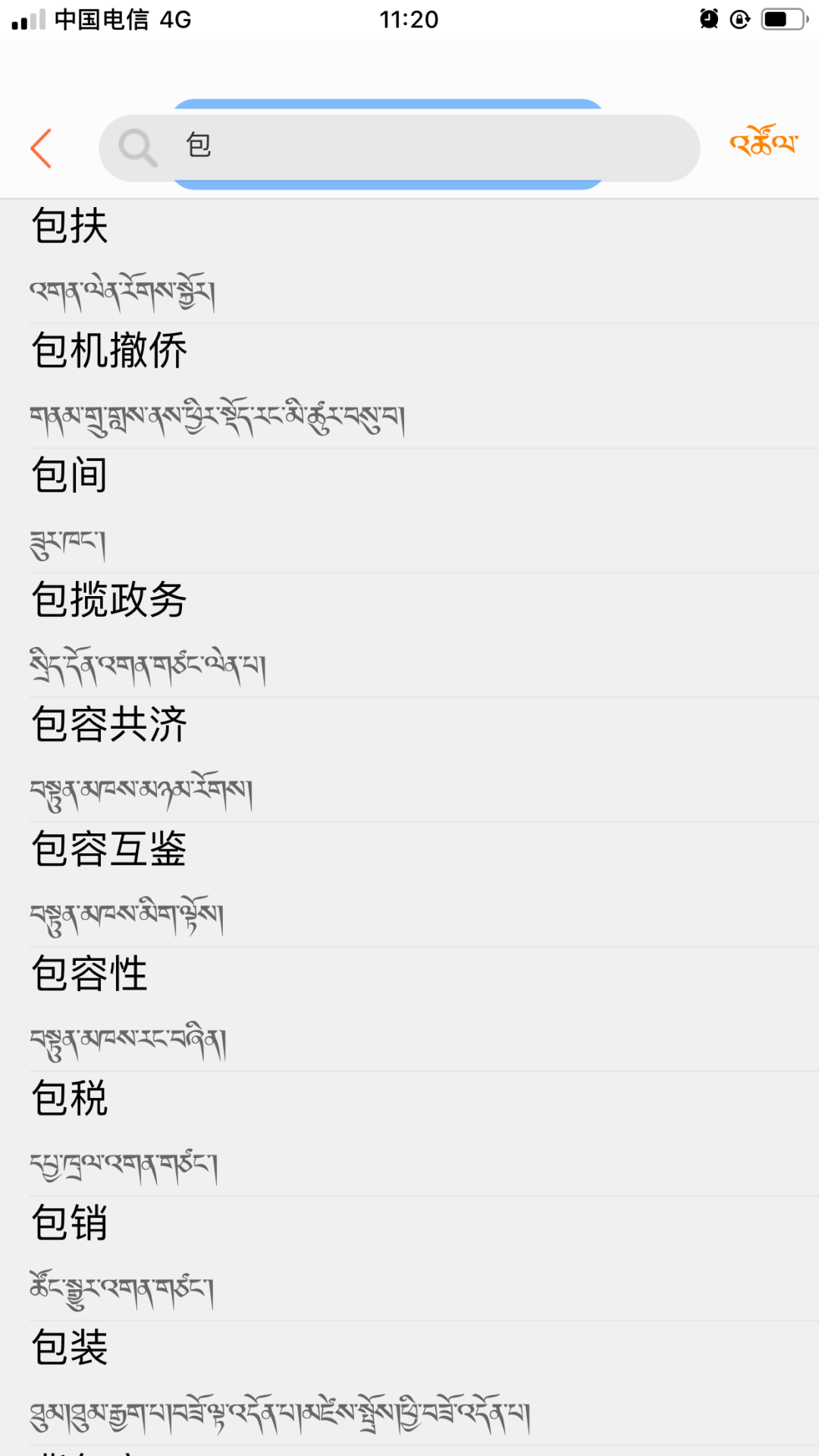
Task: Tap the search field containing 包
Action: 399,148
